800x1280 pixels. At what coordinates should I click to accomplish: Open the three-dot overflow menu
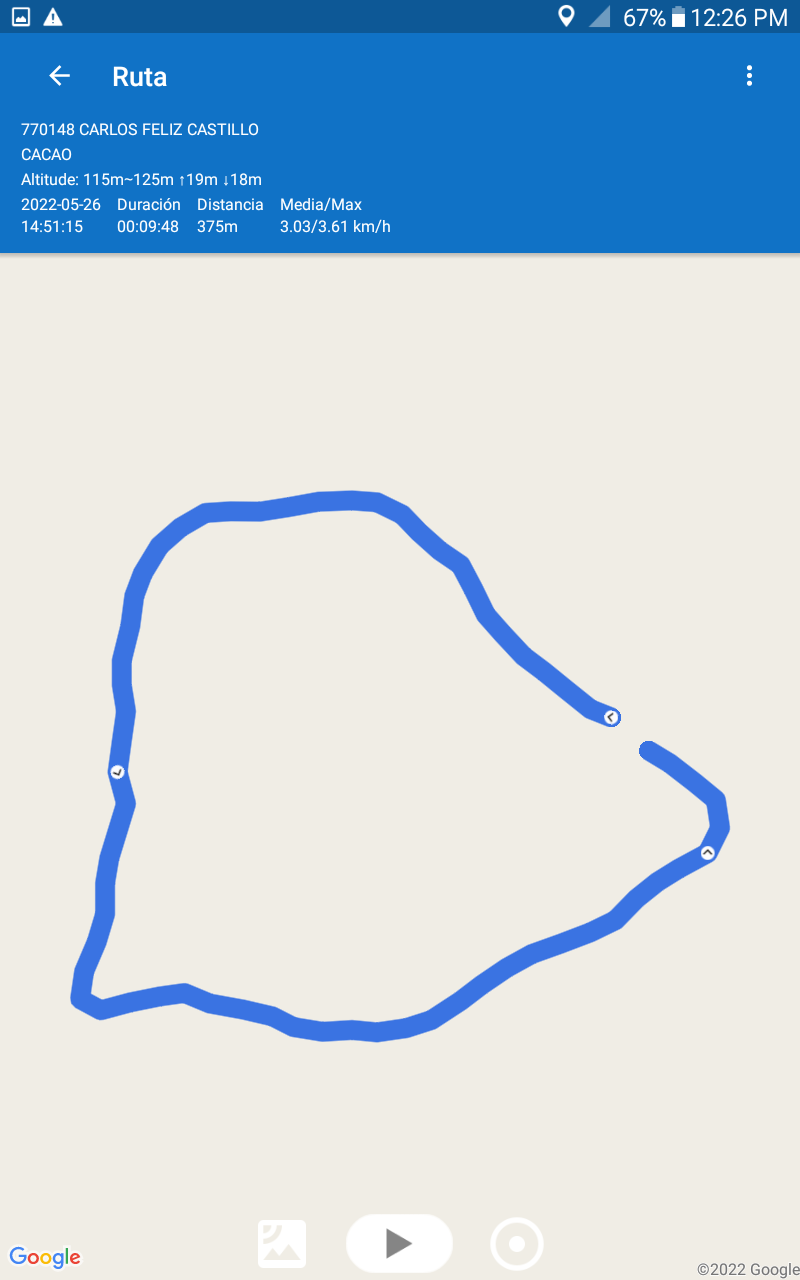[x=749, y=76]
